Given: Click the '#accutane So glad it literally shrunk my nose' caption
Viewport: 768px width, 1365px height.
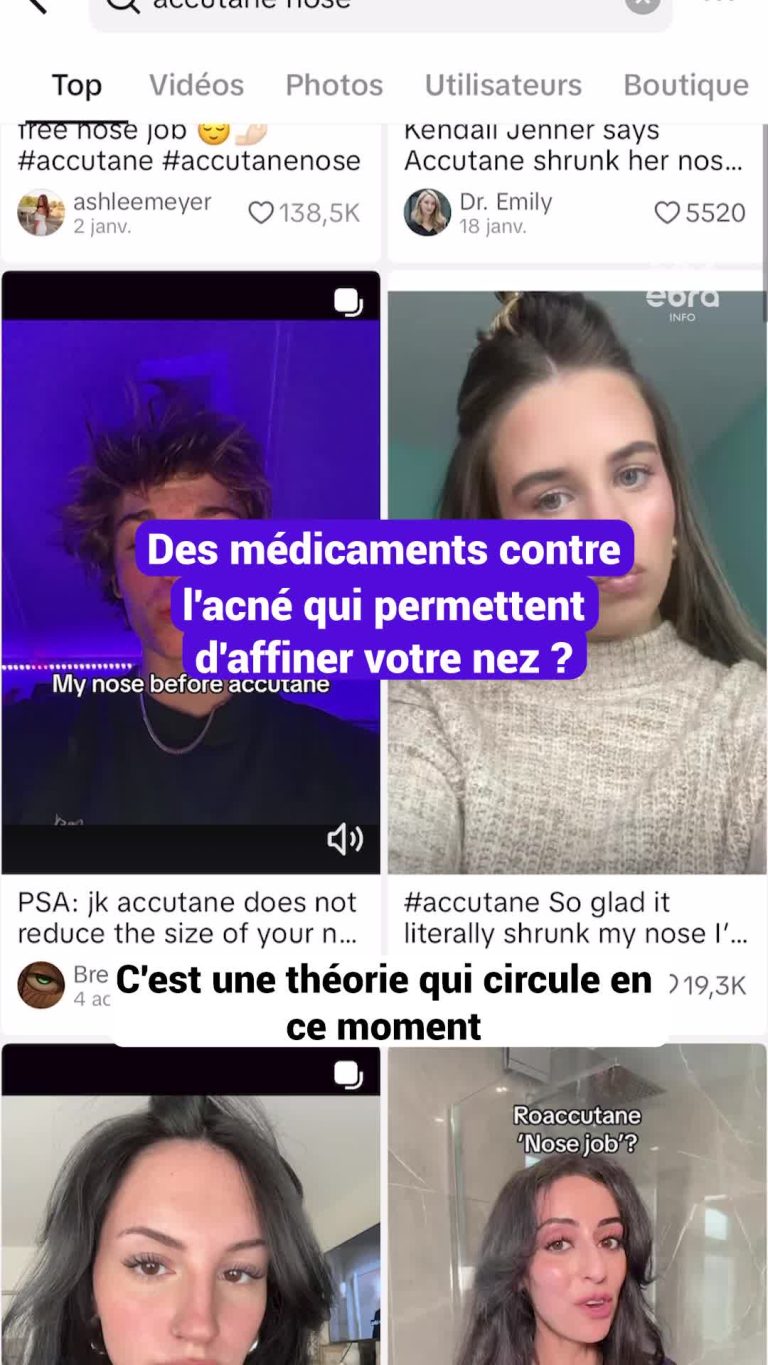Looking at the screenshot, I should tap(571, 917).
